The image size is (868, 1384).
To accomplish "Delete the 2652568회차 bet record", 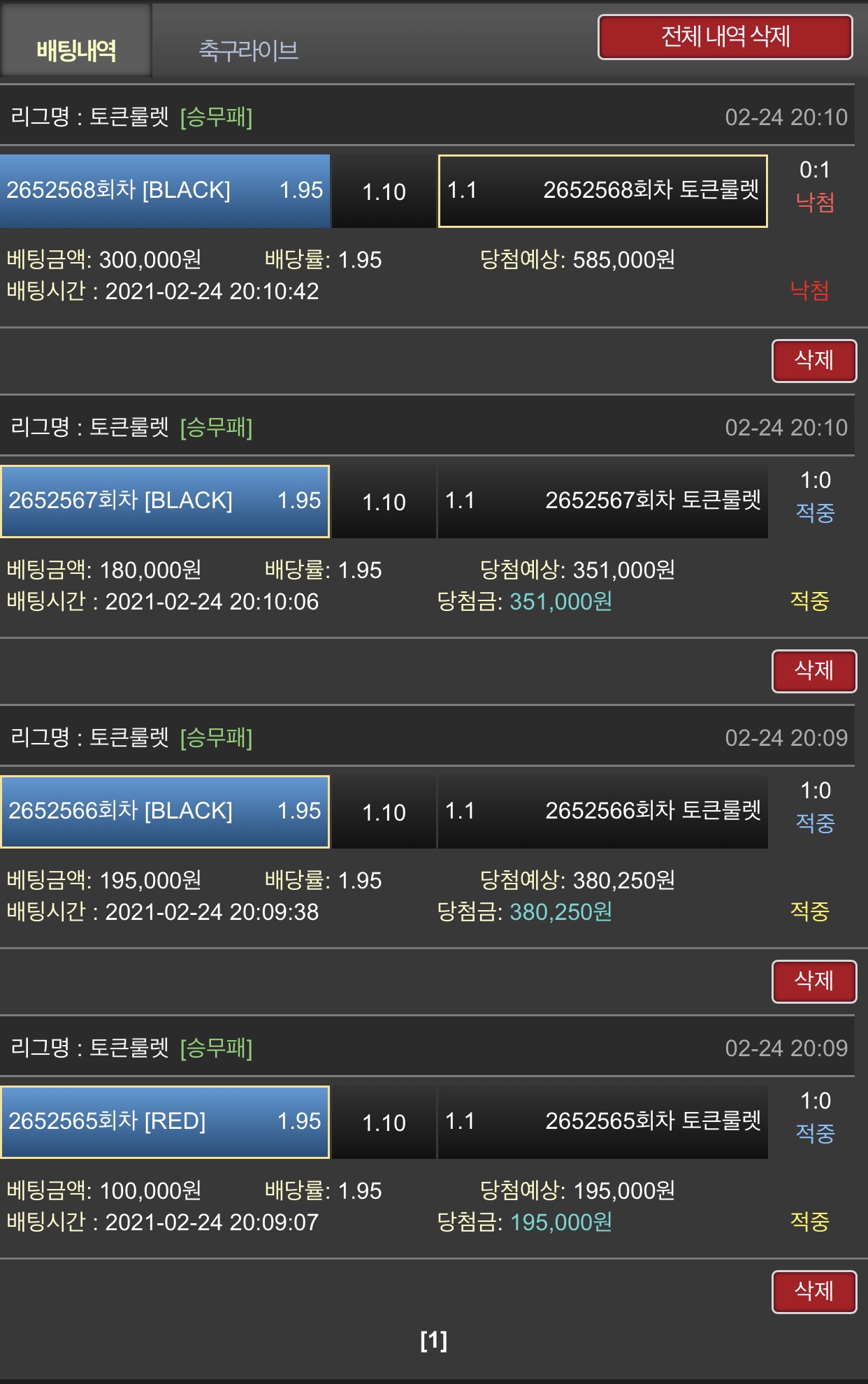I will coord(813,361).
